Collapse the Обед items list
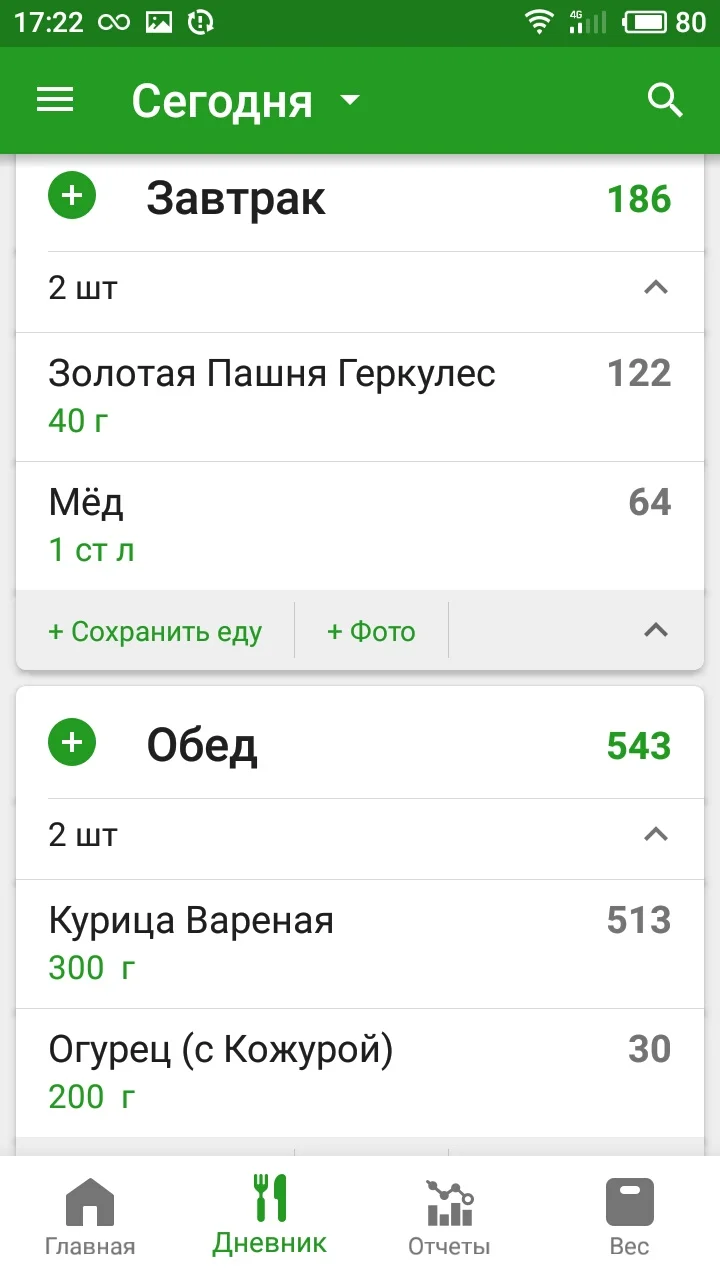This screenshot has width=720, height=1280. pos(655,833)
